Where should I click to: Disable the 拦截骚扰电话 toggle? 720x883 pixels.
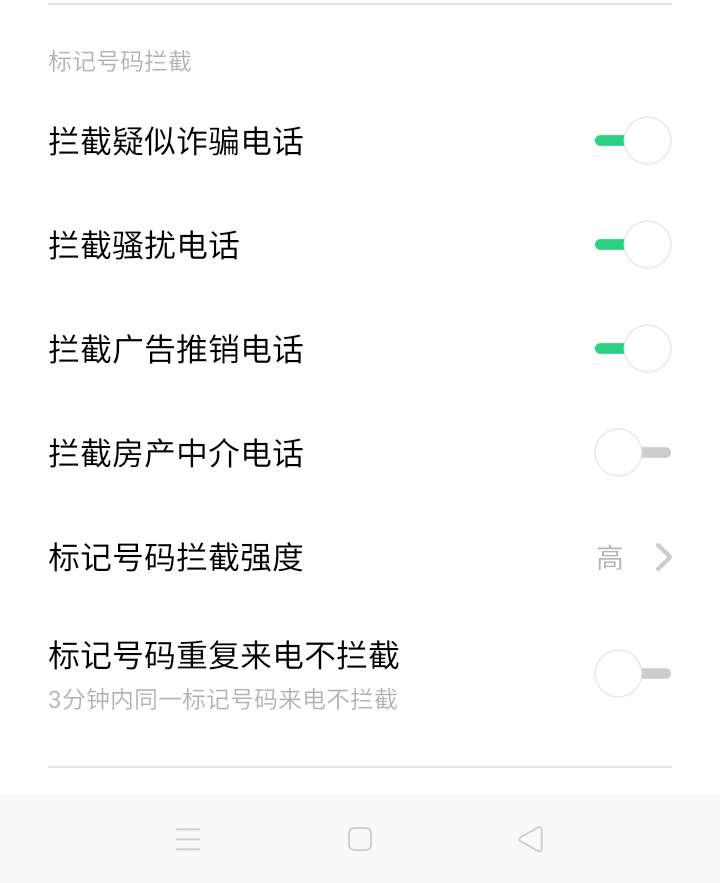(632, 245)
